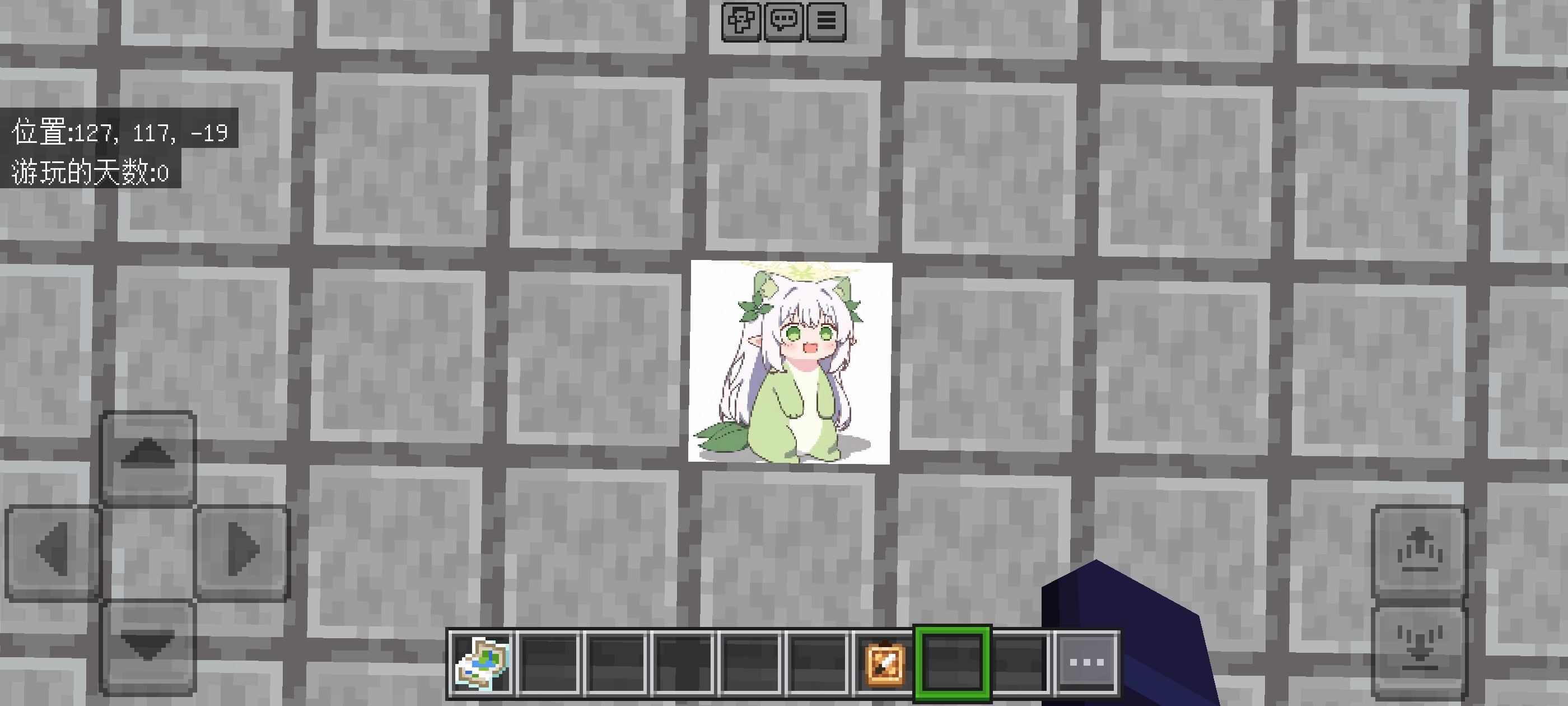Viewport: 1568px width, 706px height.
Task: Open the pause menu button
Action: point(826,22)
